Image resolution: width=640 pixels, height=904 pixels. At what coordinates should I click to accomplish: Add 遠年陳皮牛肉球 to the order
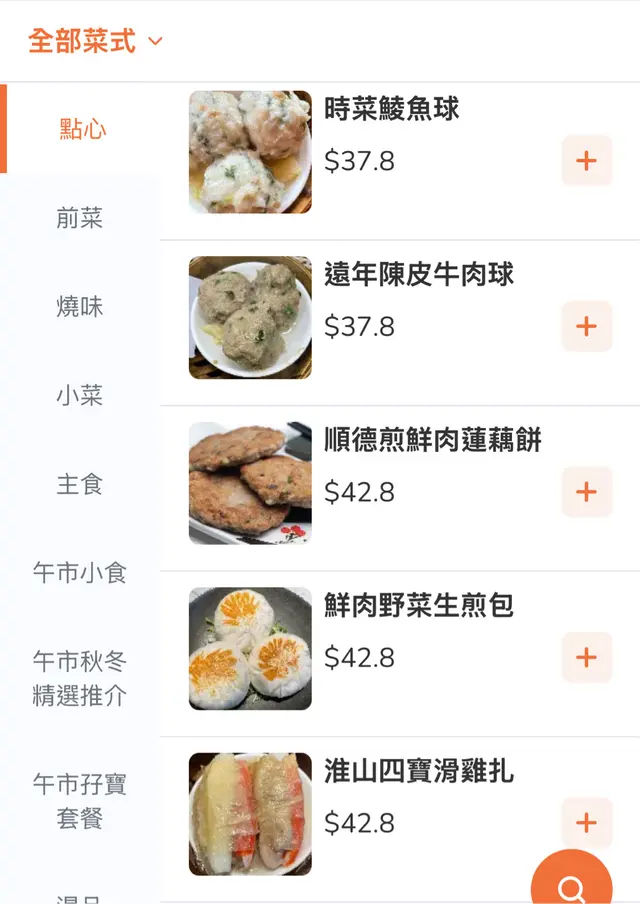click(586, 327)
